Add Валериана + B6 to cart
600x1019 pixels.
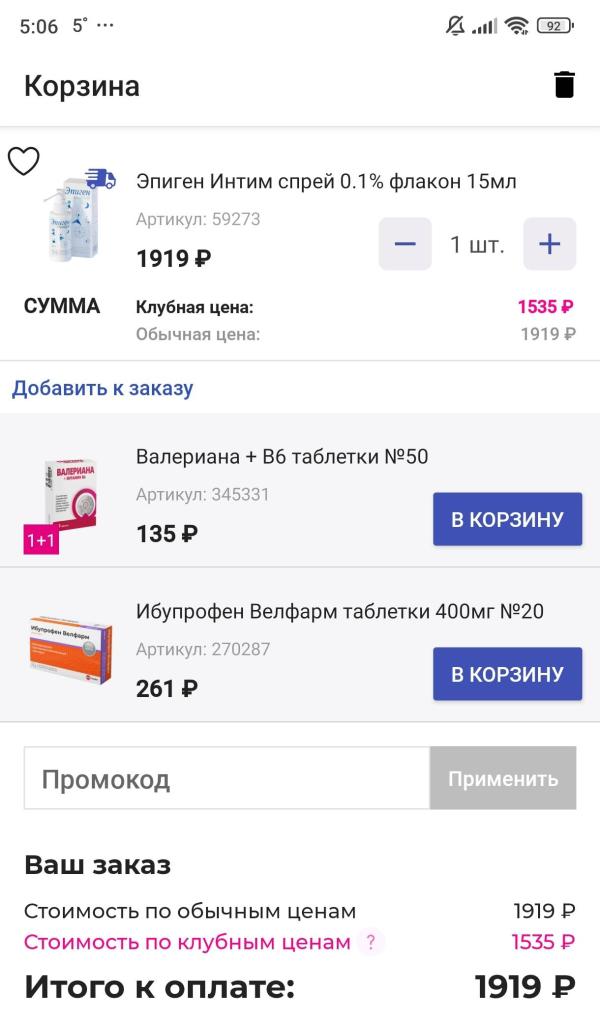coord(507,519)
